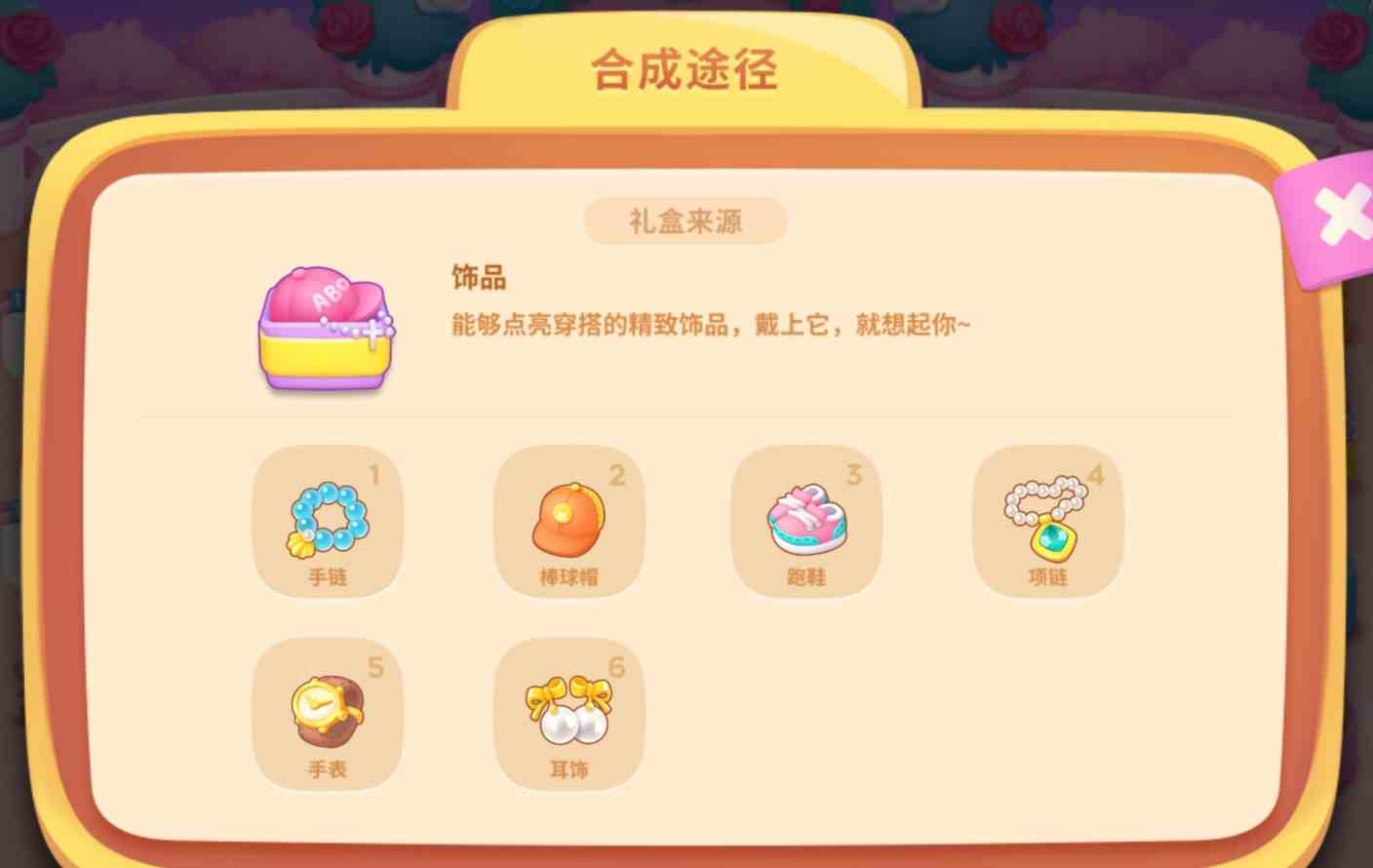Select the 跑鞋 running shoes tile

pyautogui.click(x=806, y=522)
